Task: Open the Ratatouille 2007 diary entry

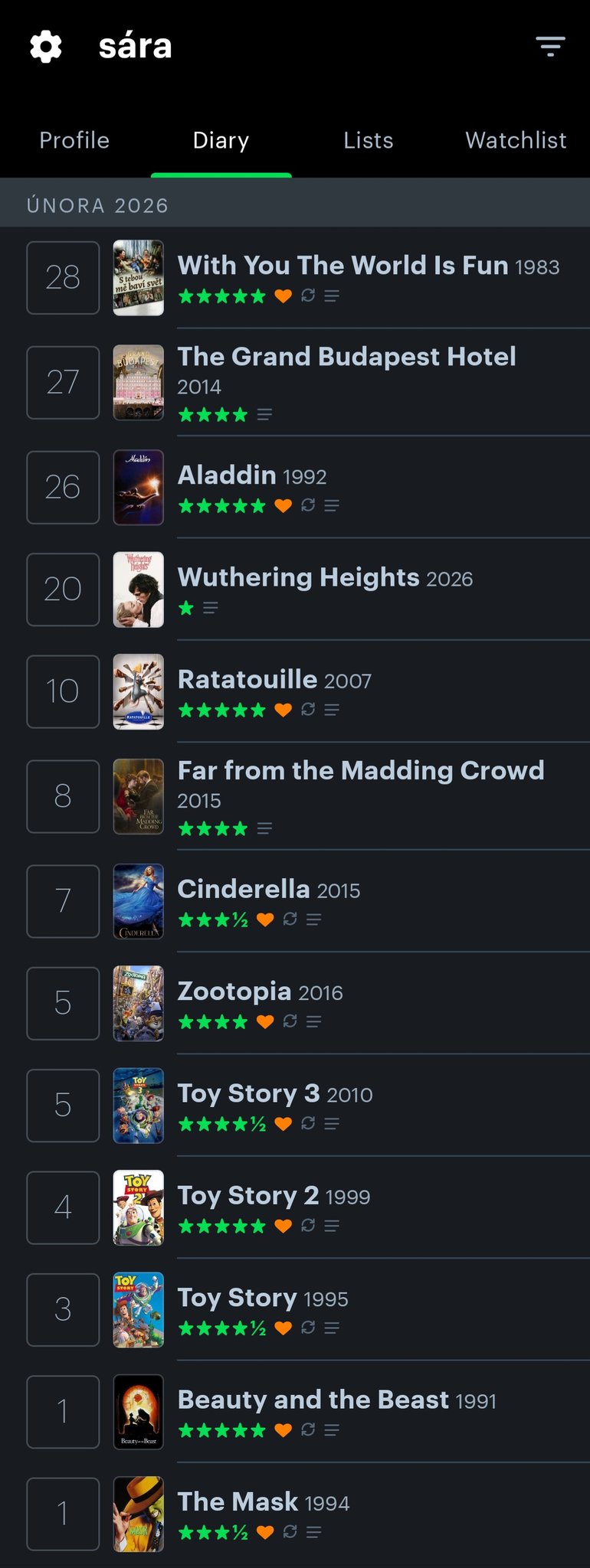Action: click(x=247, y=680)
